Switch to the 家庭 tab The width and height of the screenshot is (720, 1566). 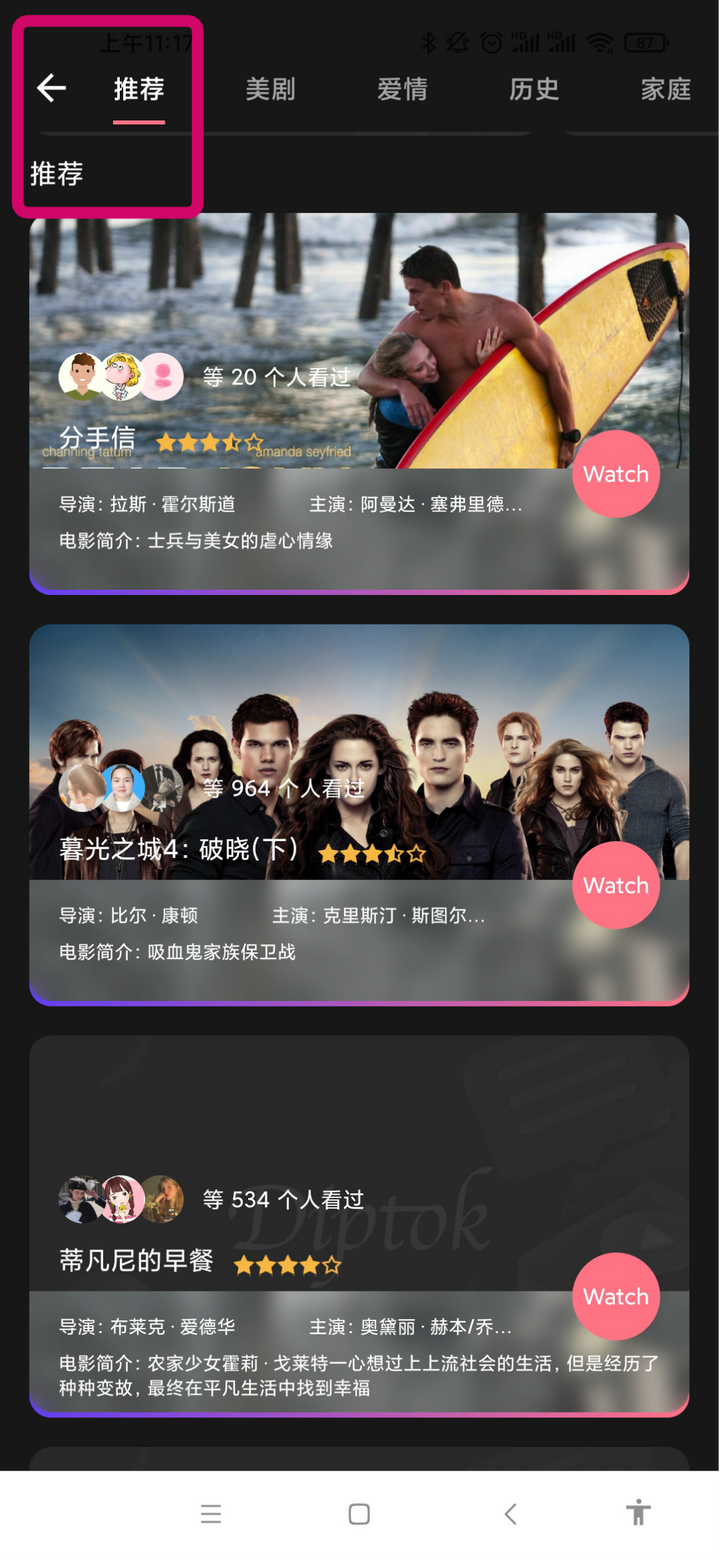click(666, 89)
